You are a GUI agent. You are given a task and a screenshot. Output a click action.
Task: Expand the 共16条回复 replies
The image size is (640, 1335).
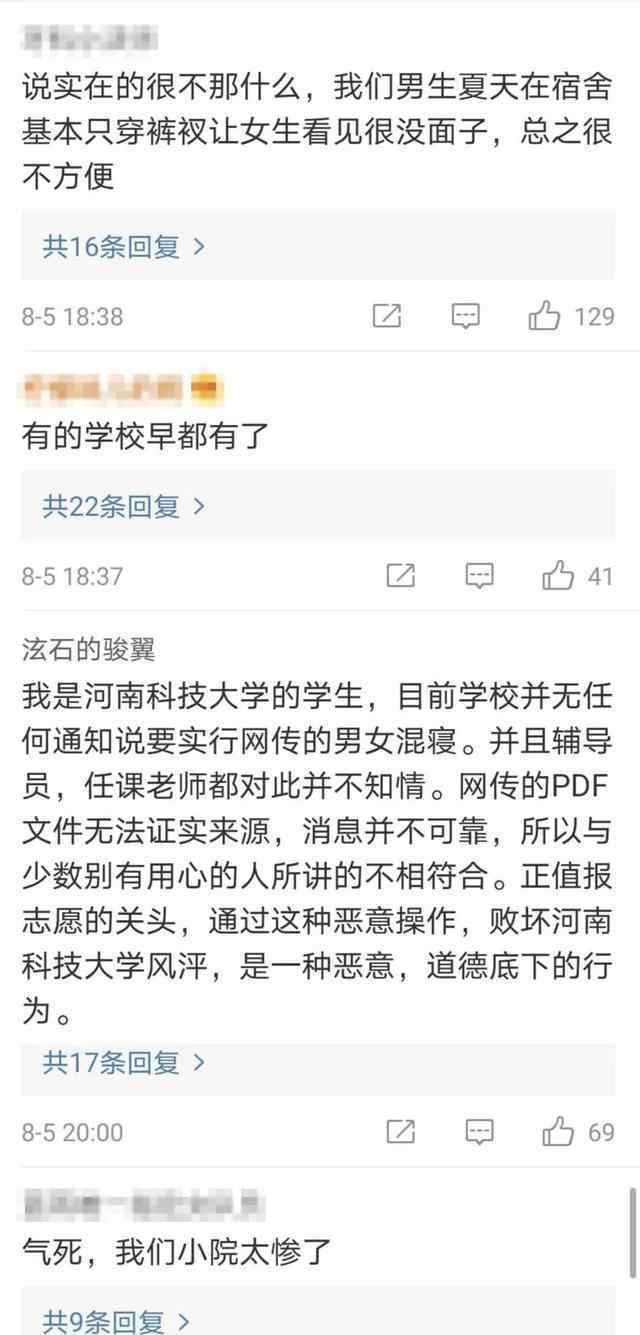[x=123, y=247]
